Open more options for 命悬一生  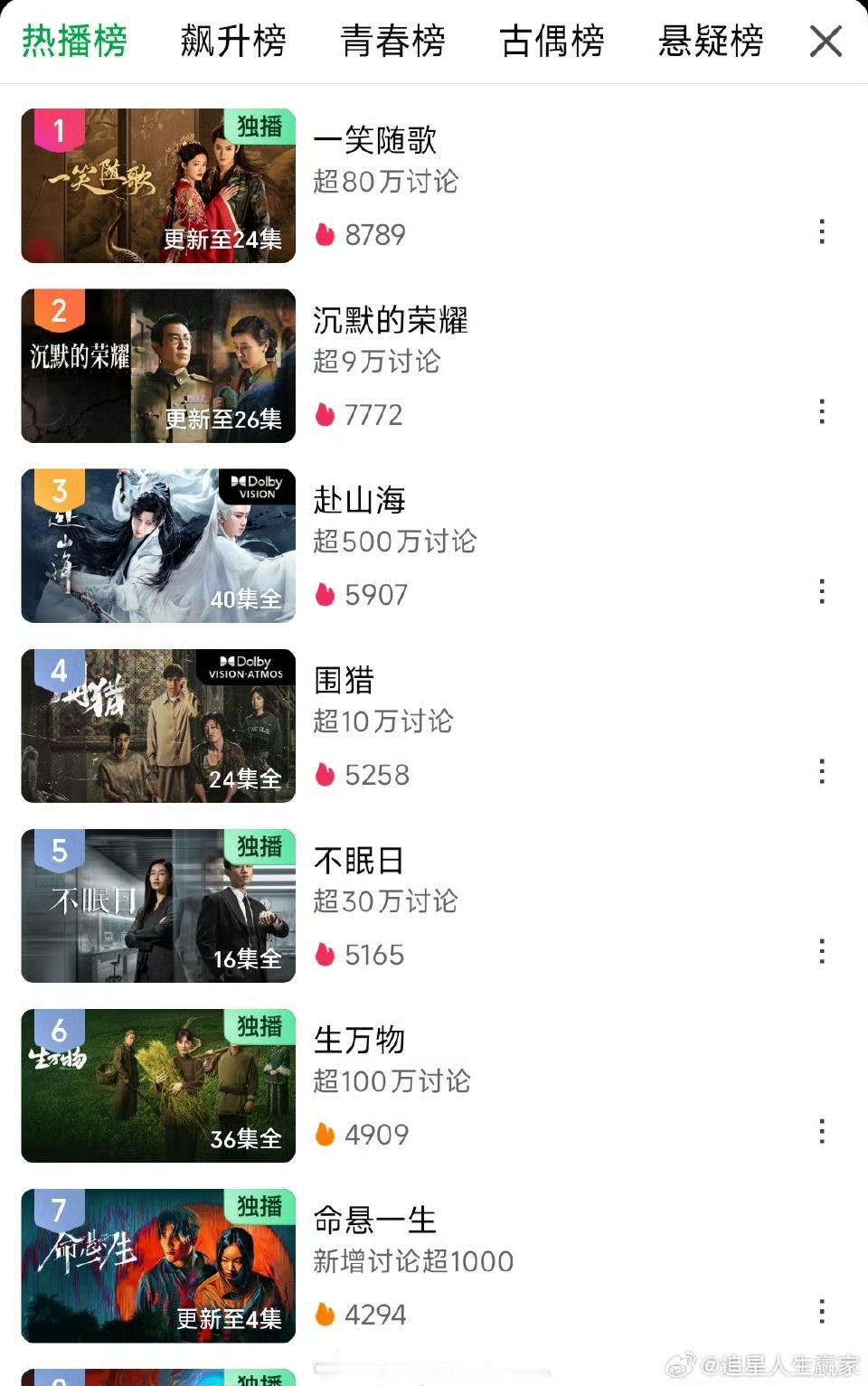[821, 1312]
